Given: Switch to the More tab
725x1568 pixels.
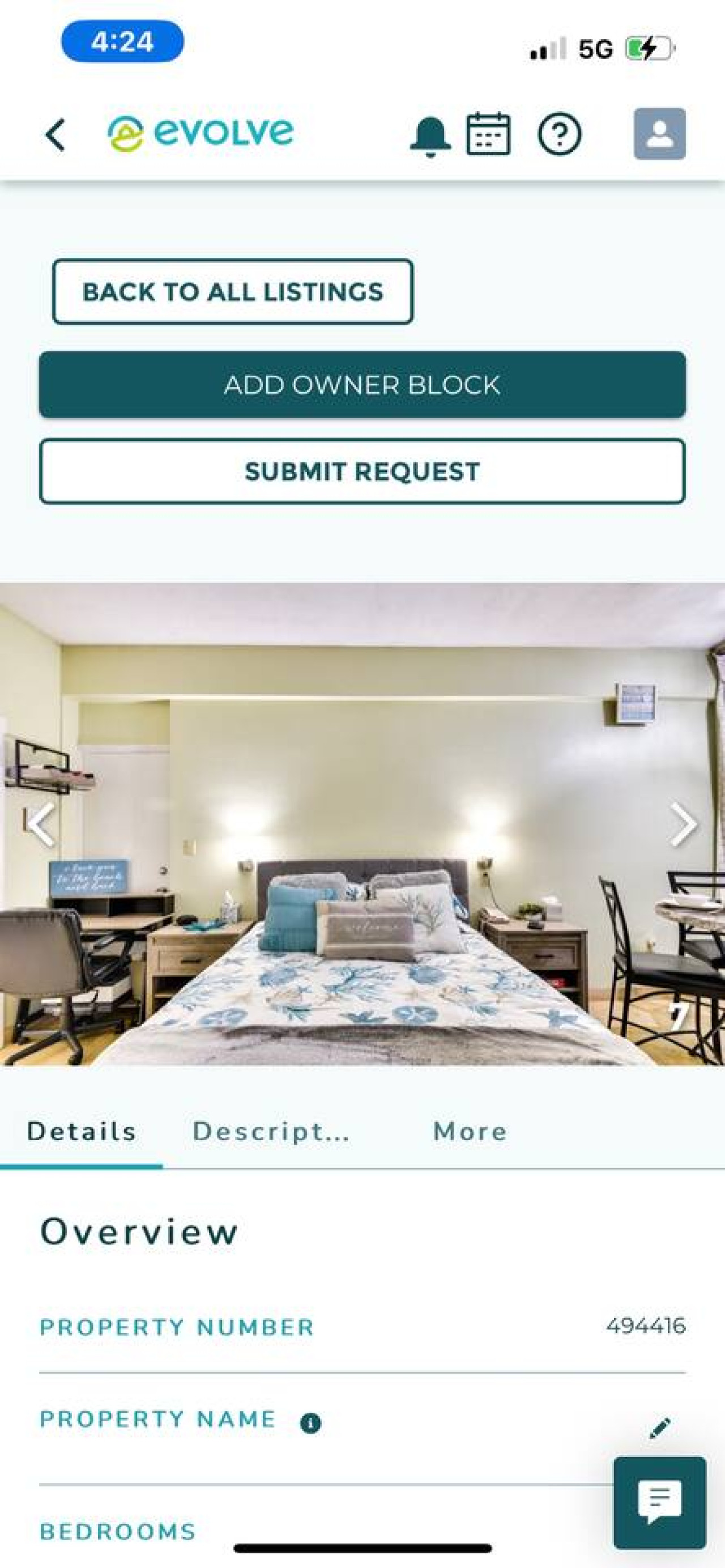Looking at the screenshot, I should point(470,1132).
